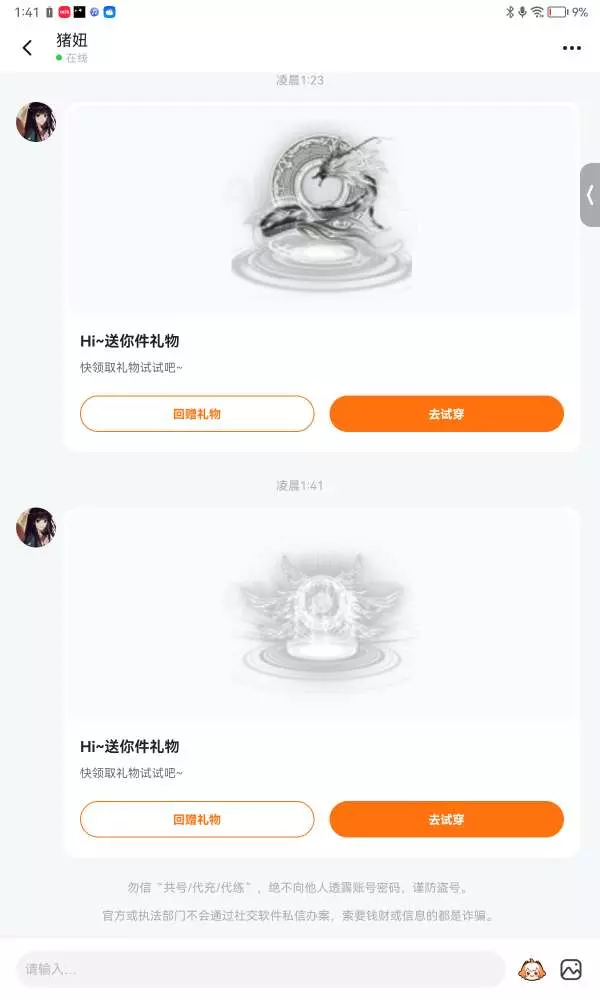The image size is (600, 1000).
Task: Go back from the 猪妞 chat
Action: tap(27, 48)
